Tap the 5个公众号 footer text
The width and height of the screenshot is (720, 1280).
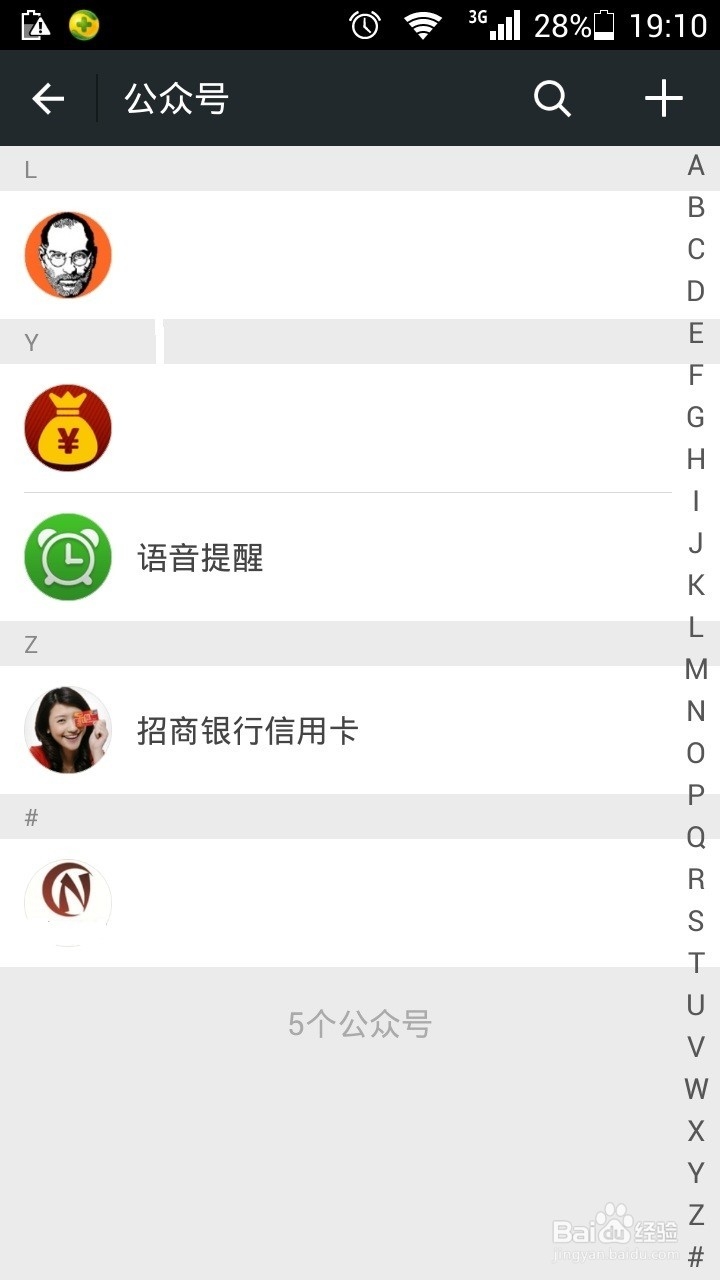361,1024
